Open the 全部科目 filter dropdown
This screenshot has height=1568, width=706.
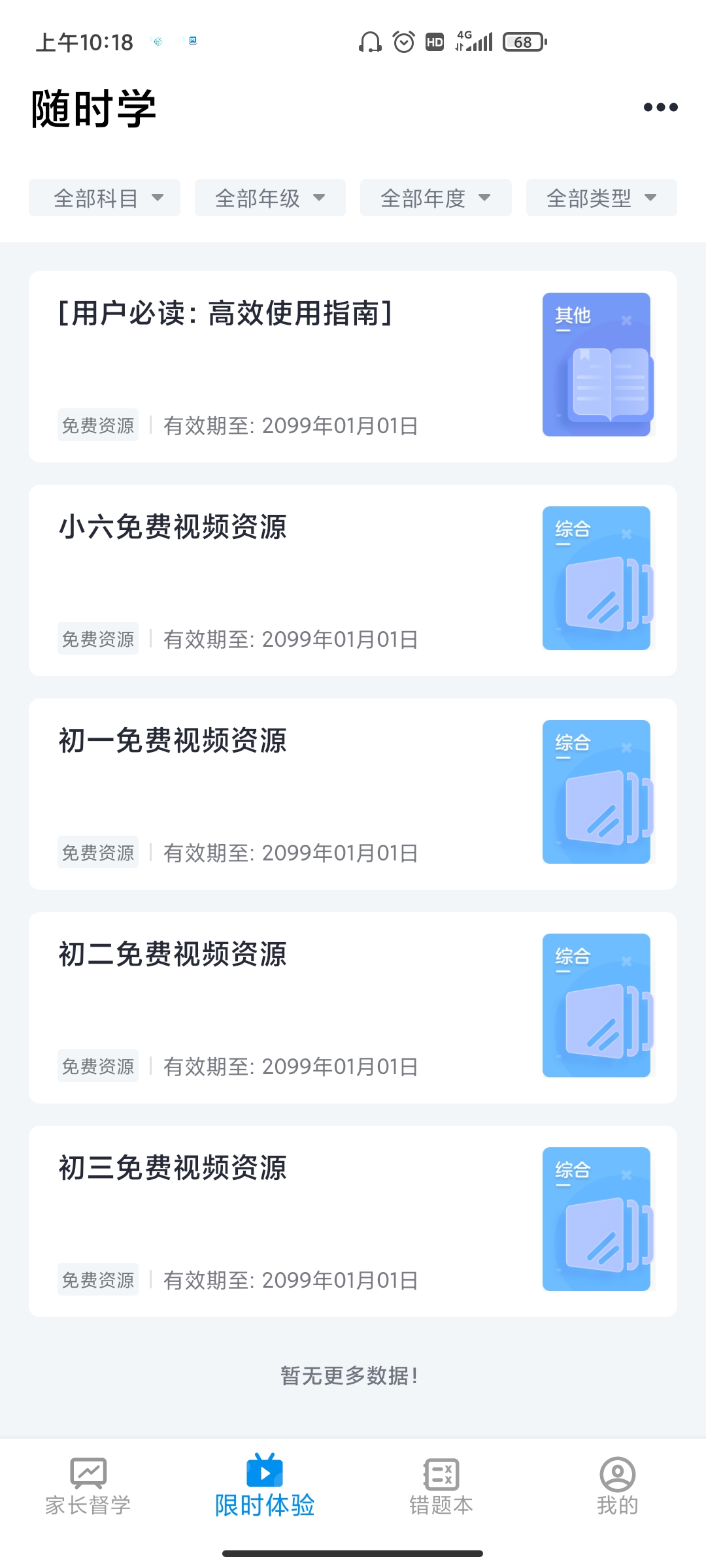(104, 197)
